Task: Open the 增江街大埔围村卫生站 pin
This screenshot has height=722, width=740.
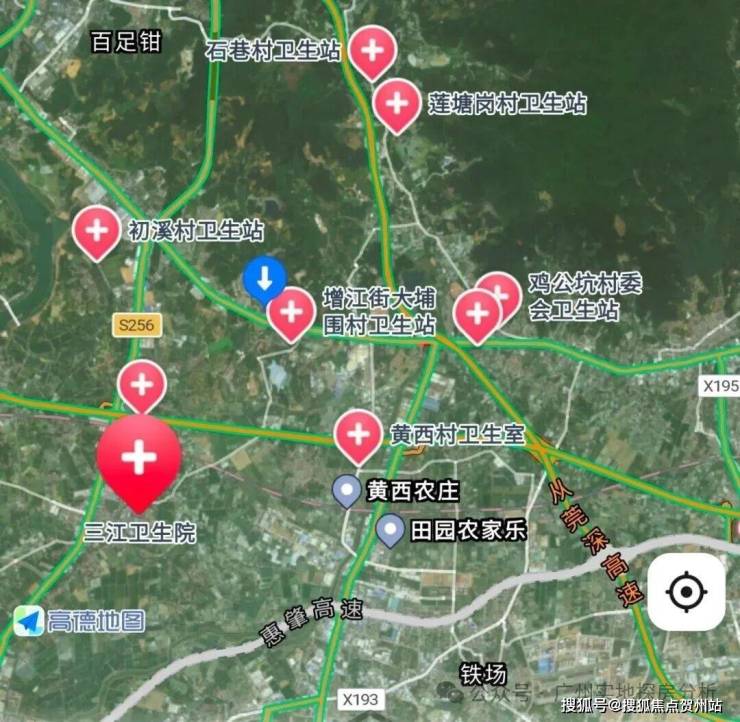Action: pyautogui.click(x=292, y=311)
